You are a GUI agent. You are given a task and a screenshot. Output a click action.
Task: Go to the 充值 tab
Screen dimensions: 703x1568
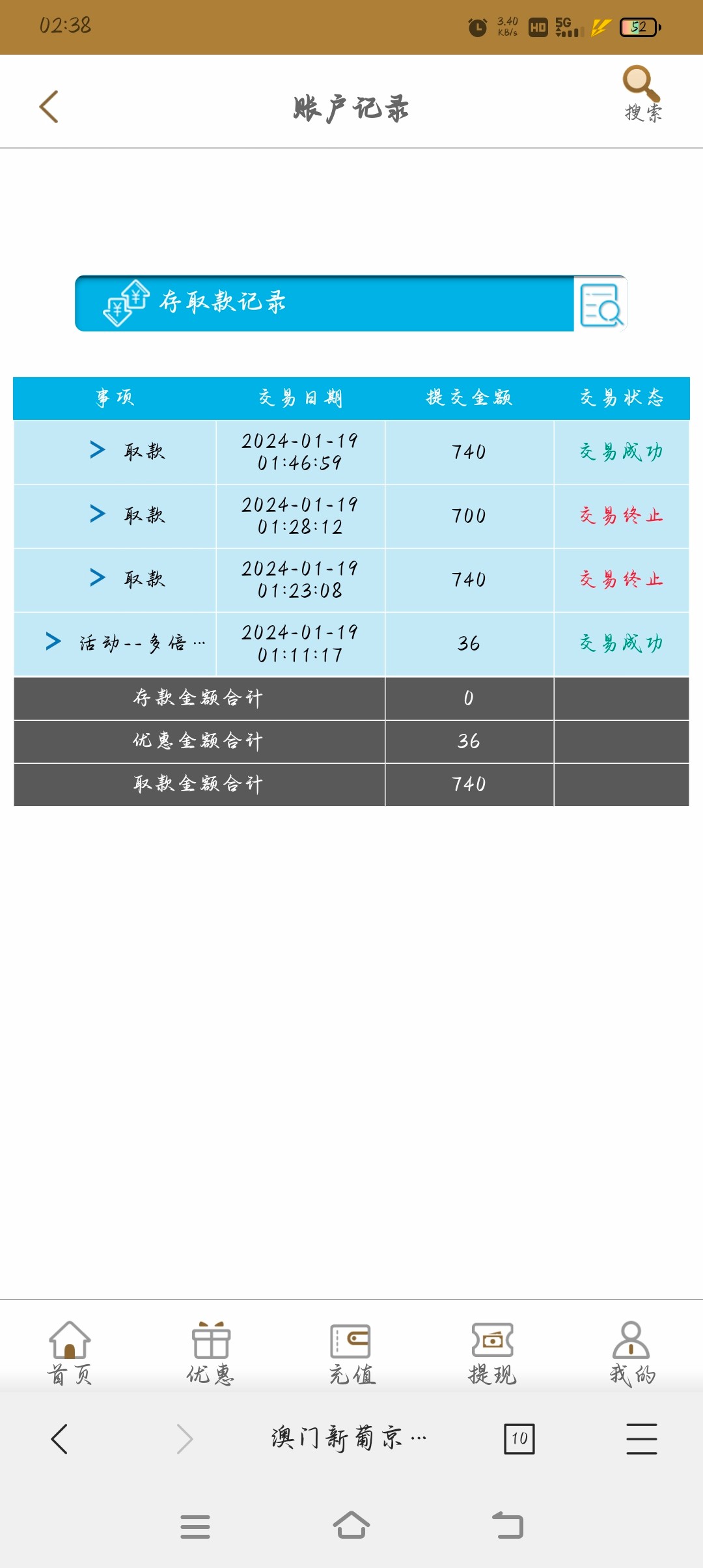(351, 1353)
